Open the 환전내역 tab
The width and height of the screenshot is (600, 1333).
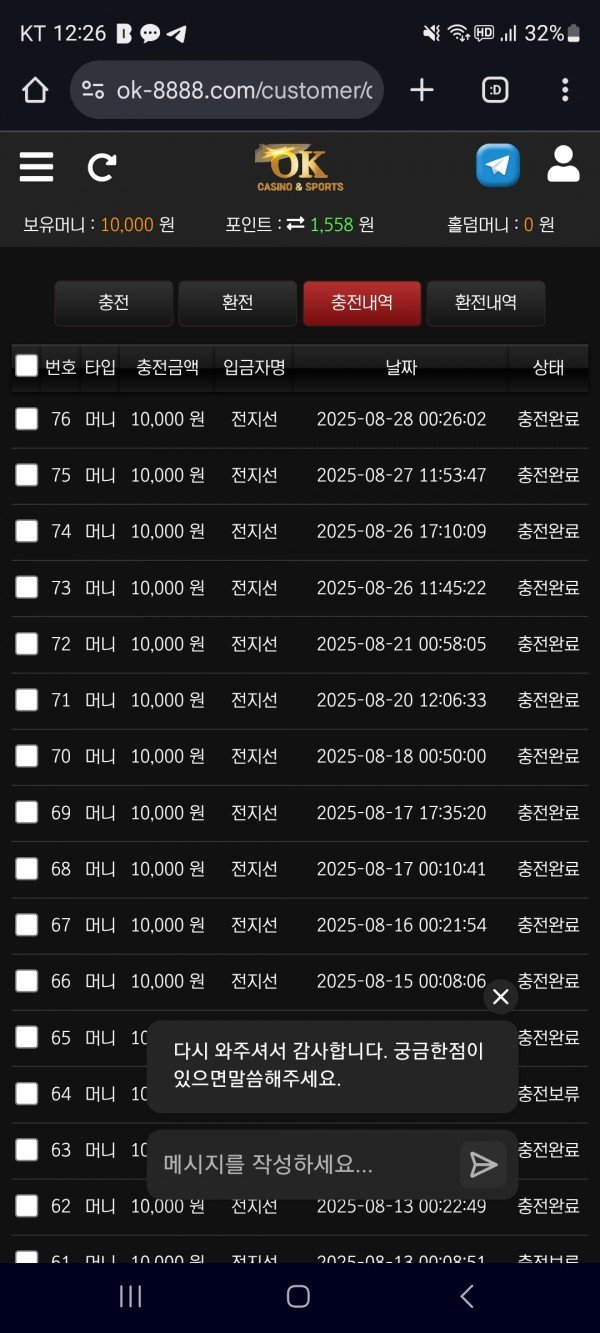[x=486, y=303]
